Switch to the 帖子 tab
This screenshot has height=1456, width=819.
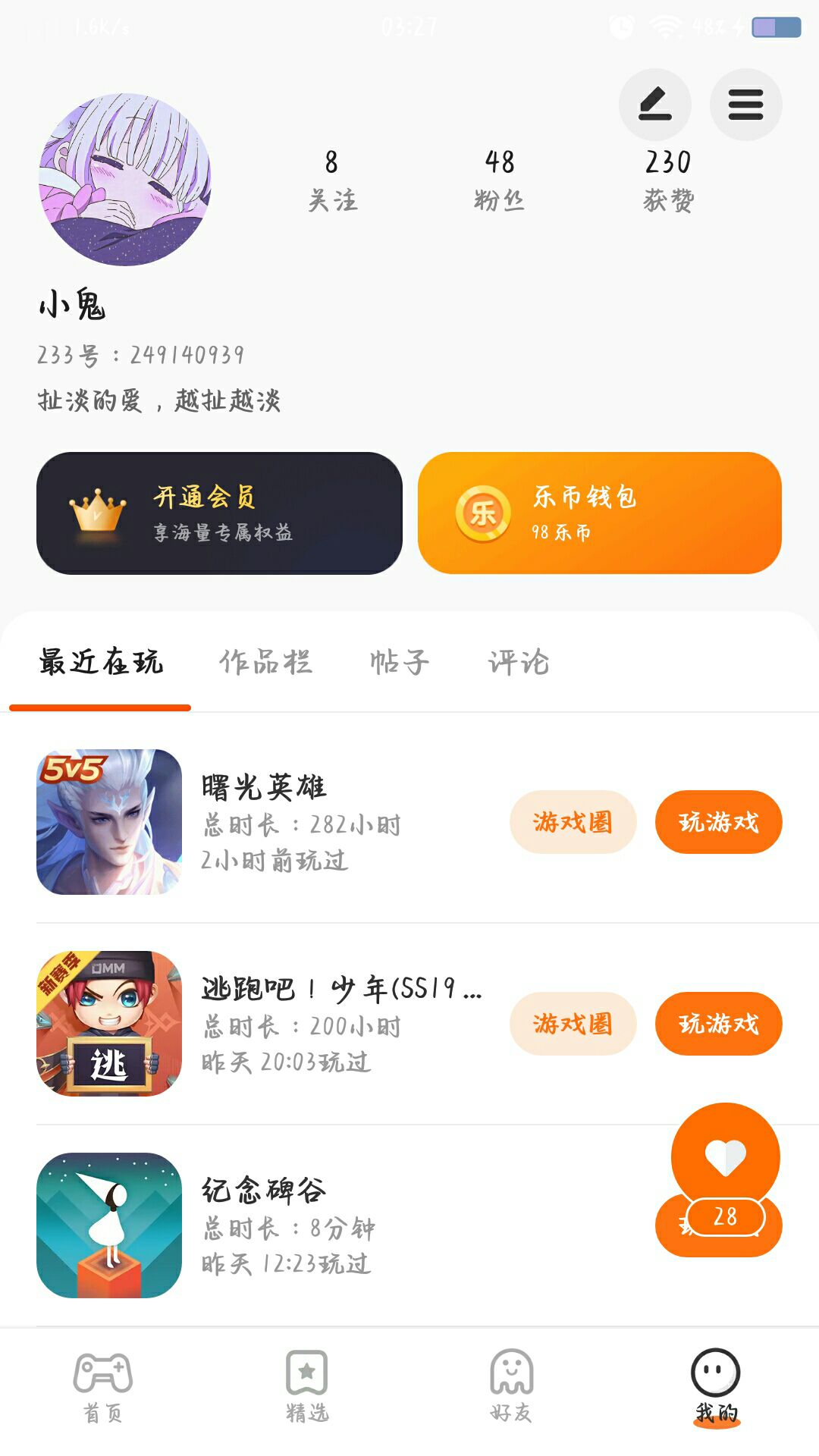pyautogui.click(x=399, y=662)
